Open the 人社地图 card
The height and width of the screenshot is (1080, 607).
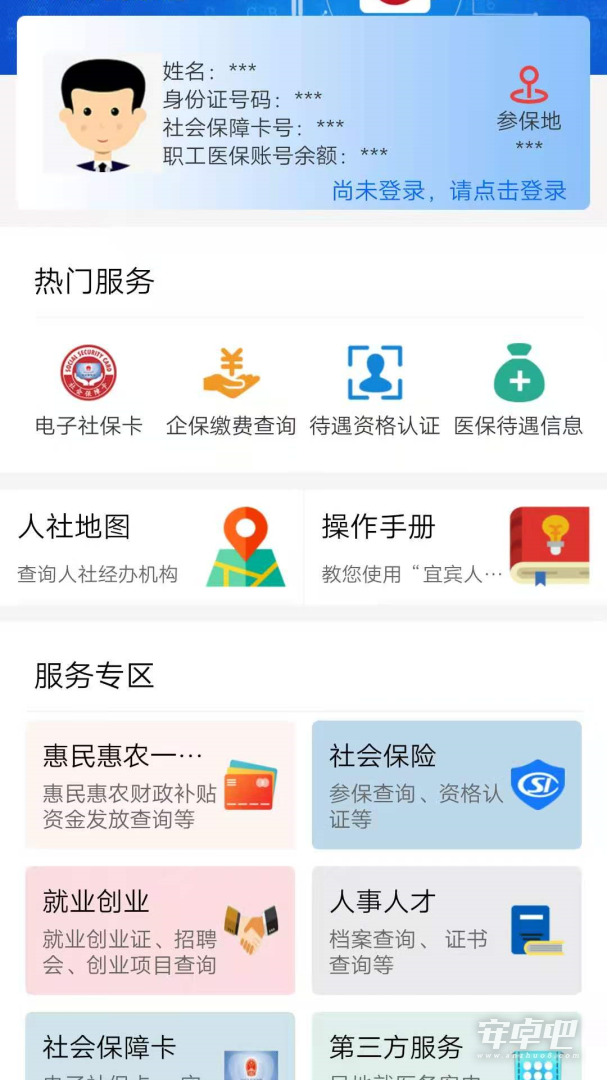click(151, 548)
